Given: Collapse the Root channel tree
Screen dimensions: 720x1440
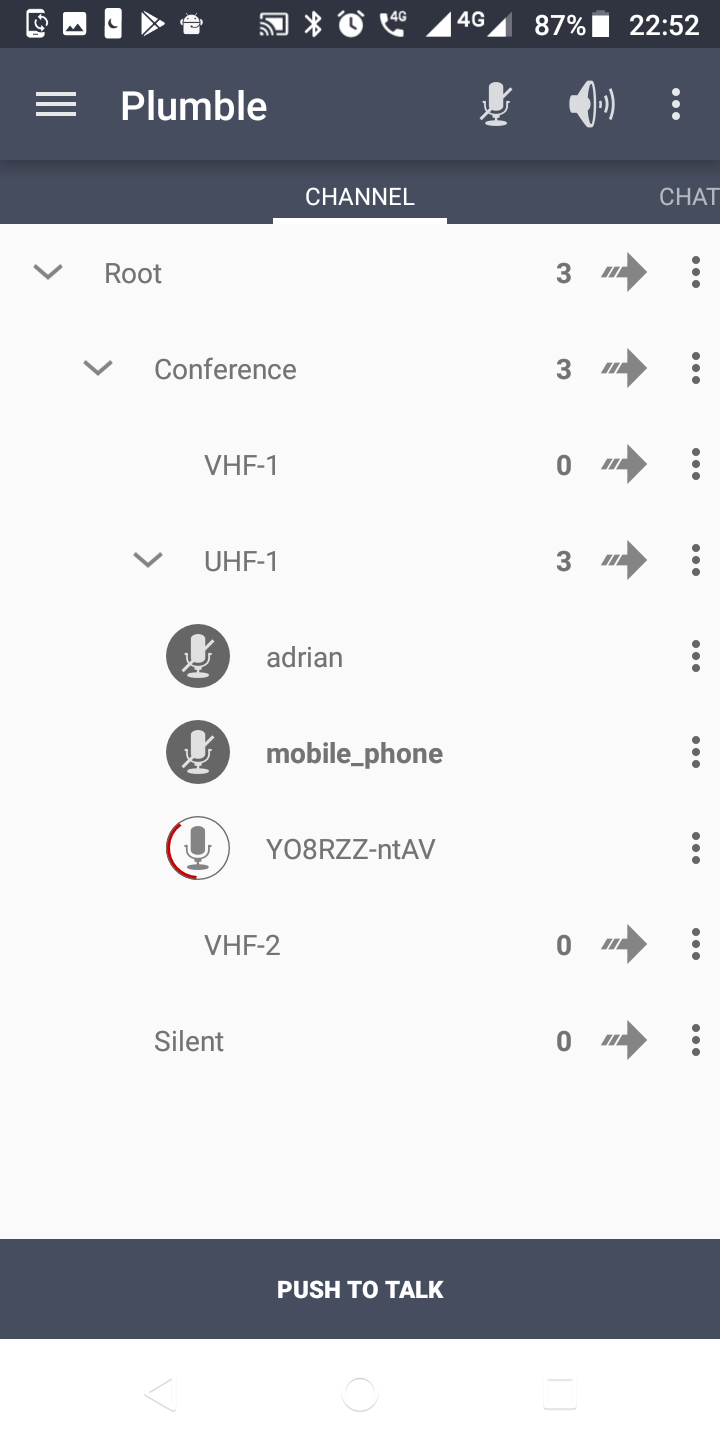Looking at the screenshot, I should click(47, 272).
